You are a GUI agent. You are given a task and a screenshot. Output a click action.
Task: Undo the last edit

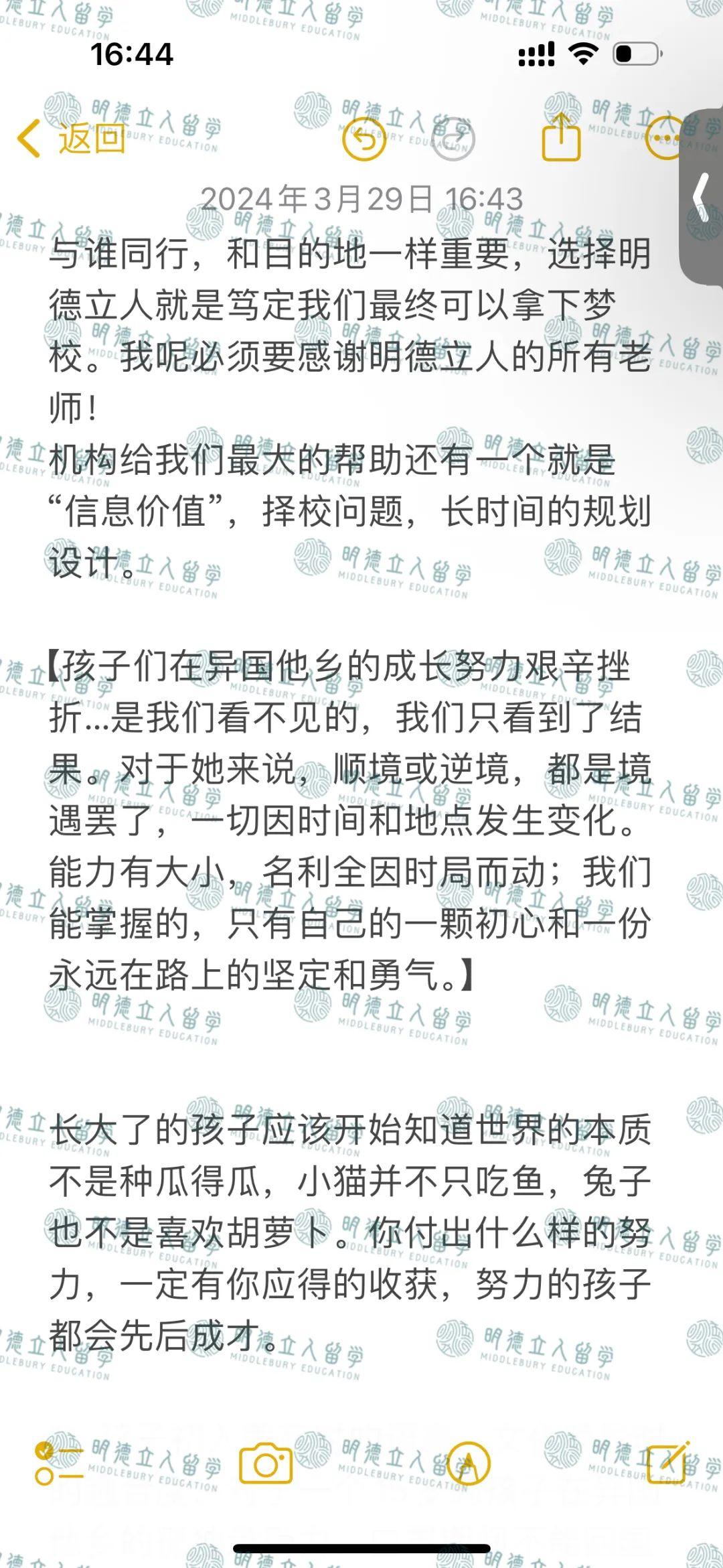[x=364, y=139]
